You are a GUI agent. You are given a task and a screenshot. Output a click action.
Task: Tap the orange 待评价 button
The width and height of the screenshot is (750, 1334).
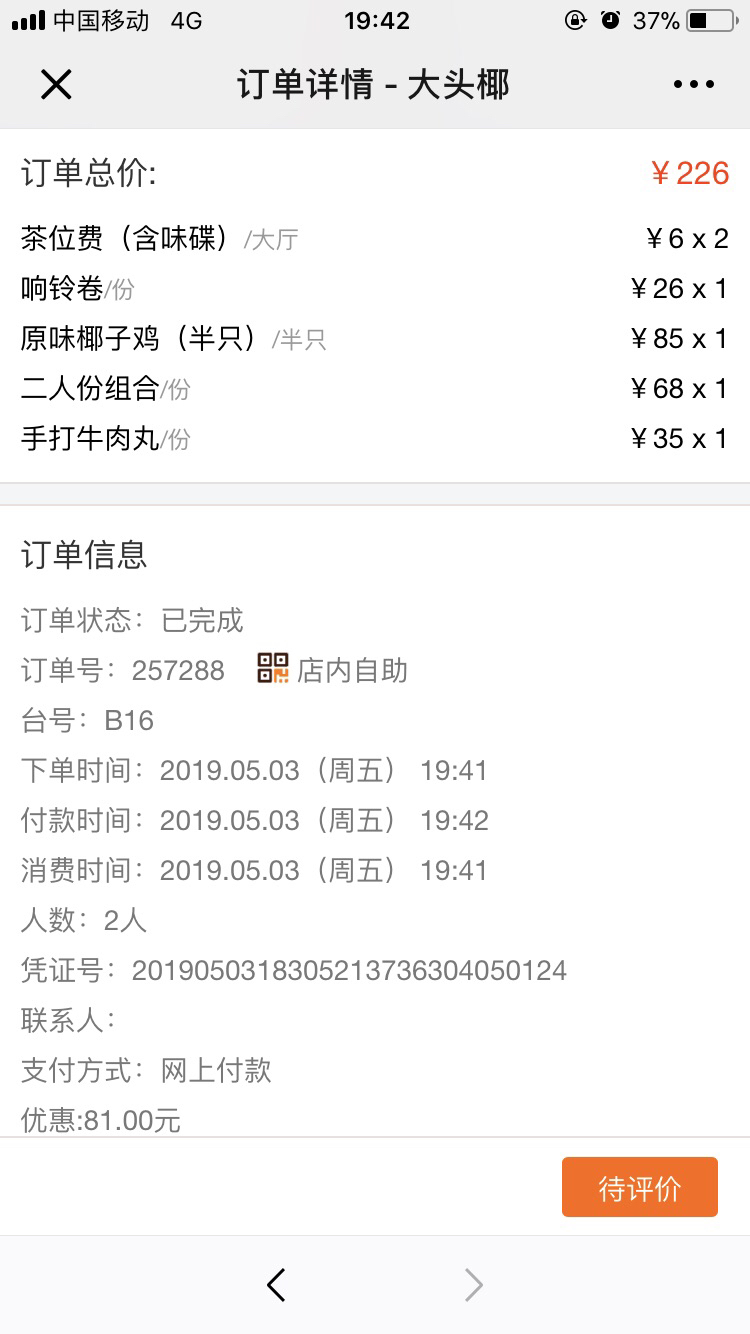coord(640,1187)
